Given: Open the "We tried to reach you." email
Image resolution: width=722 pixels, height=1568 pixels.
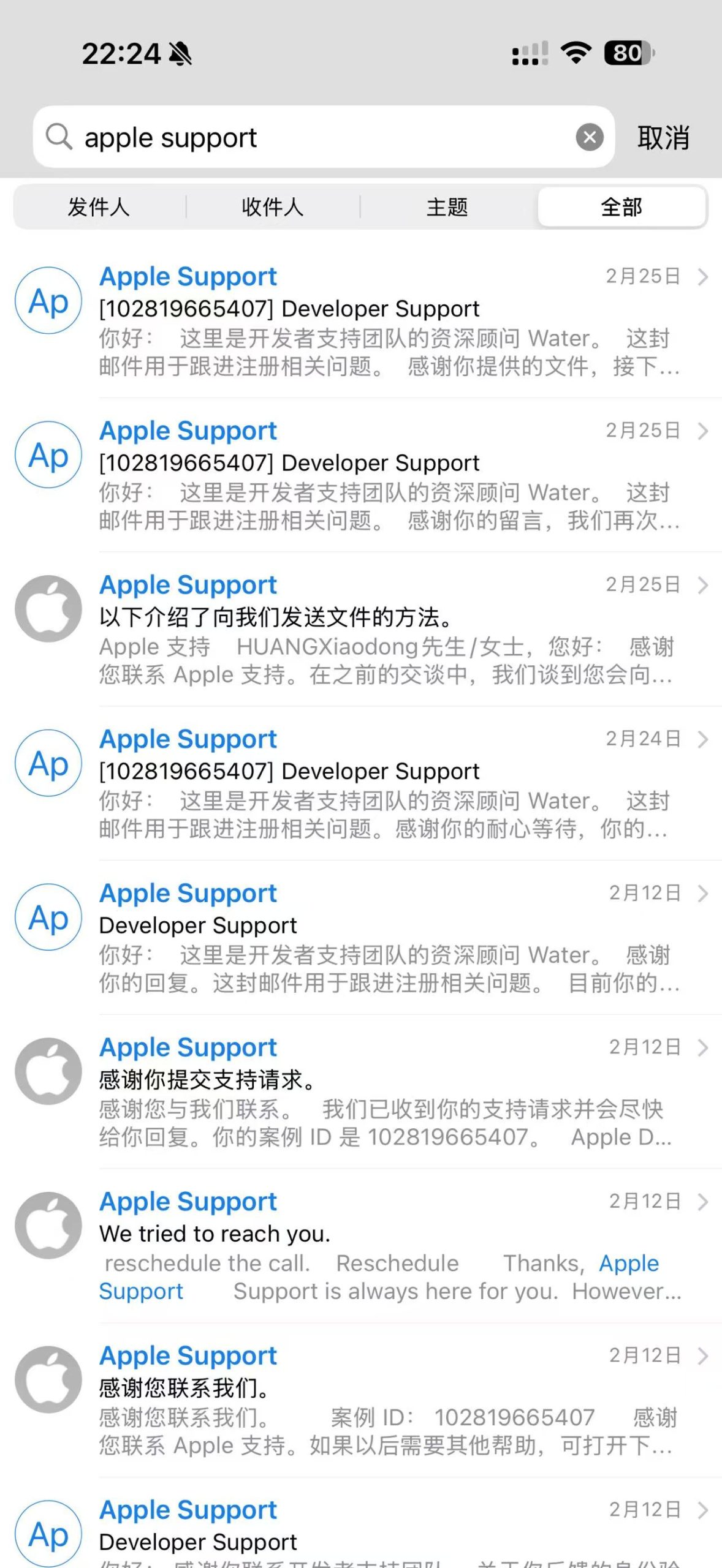Looking at the screenshot, I should point(389,1246).
